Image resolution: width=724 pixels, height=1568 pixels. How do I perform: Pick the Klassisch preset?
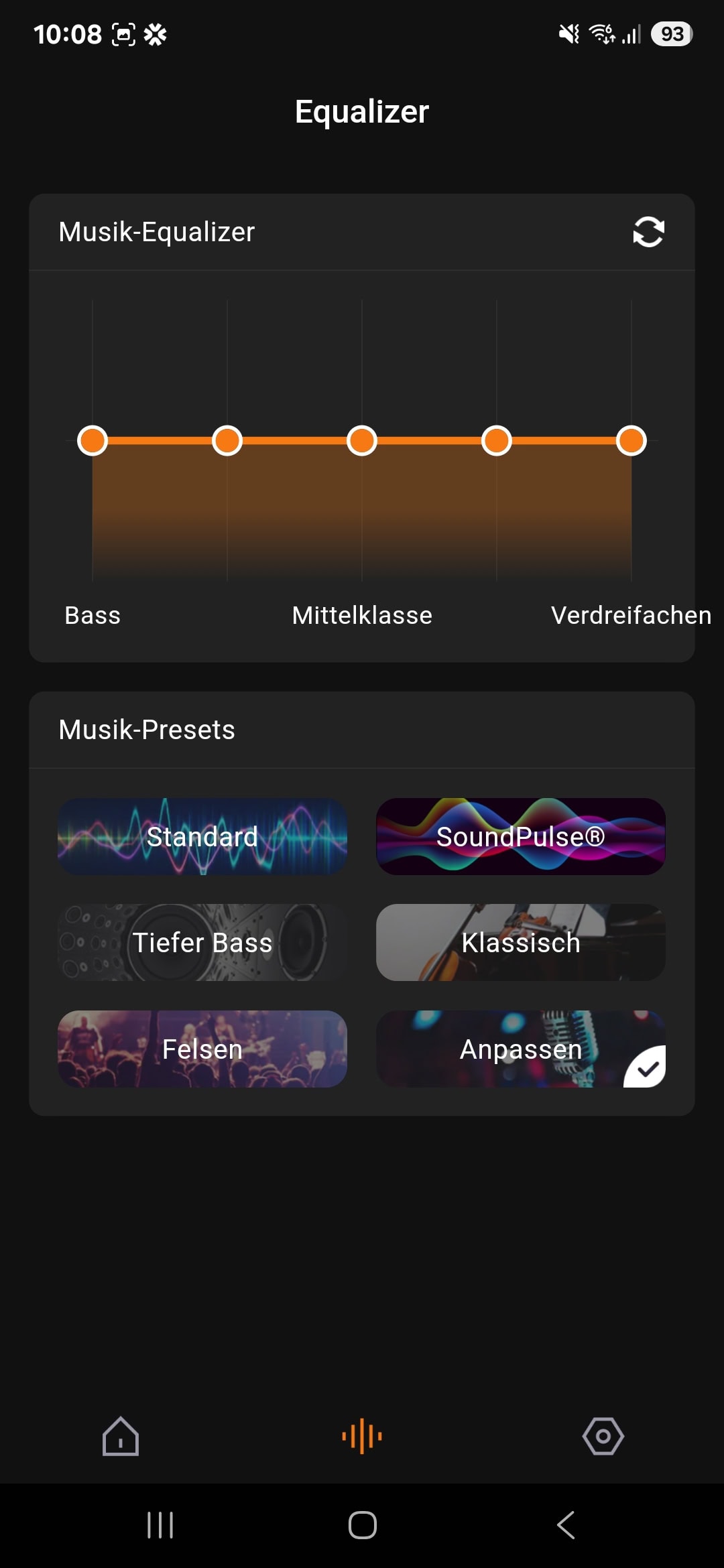[x=521, y=942]
